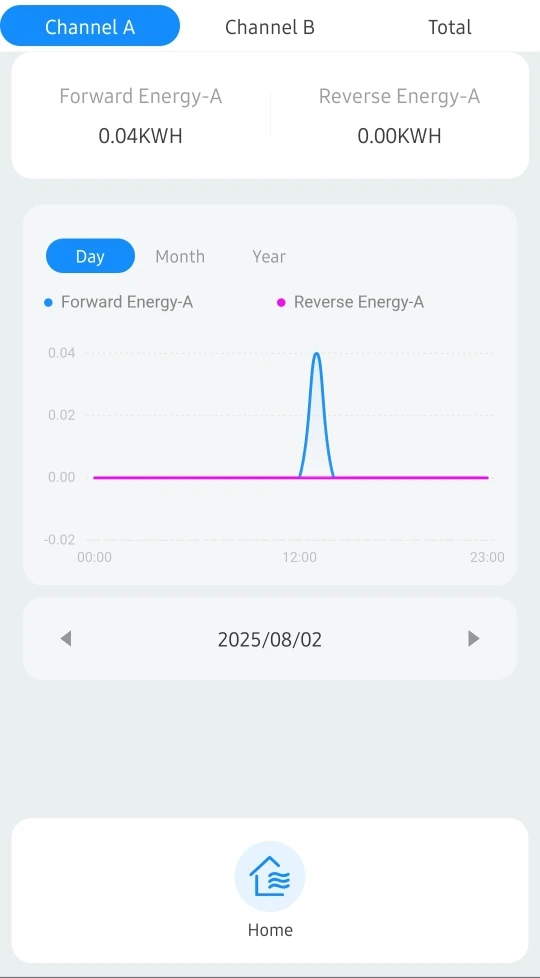This screenshot has height=978, width=540.
Task: Return to the Home screen
Action: [270, 889]
